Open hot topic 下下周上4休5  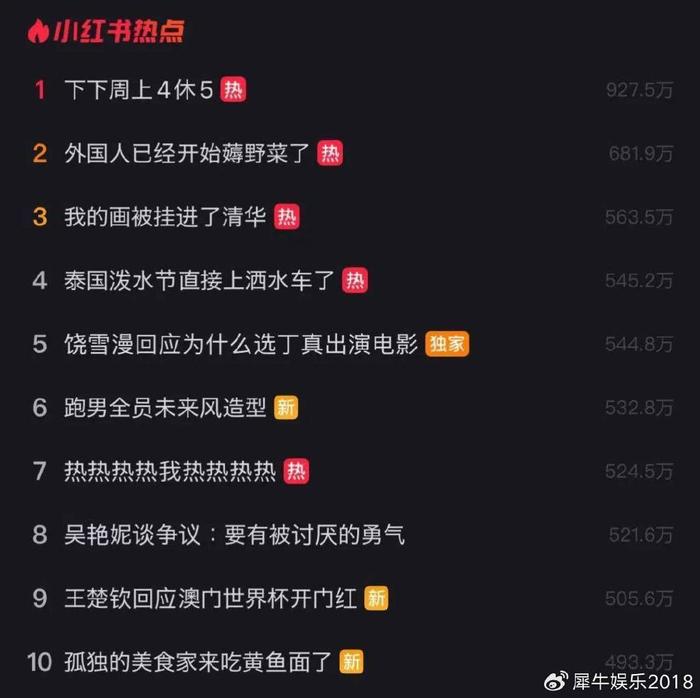pos(139,90)
